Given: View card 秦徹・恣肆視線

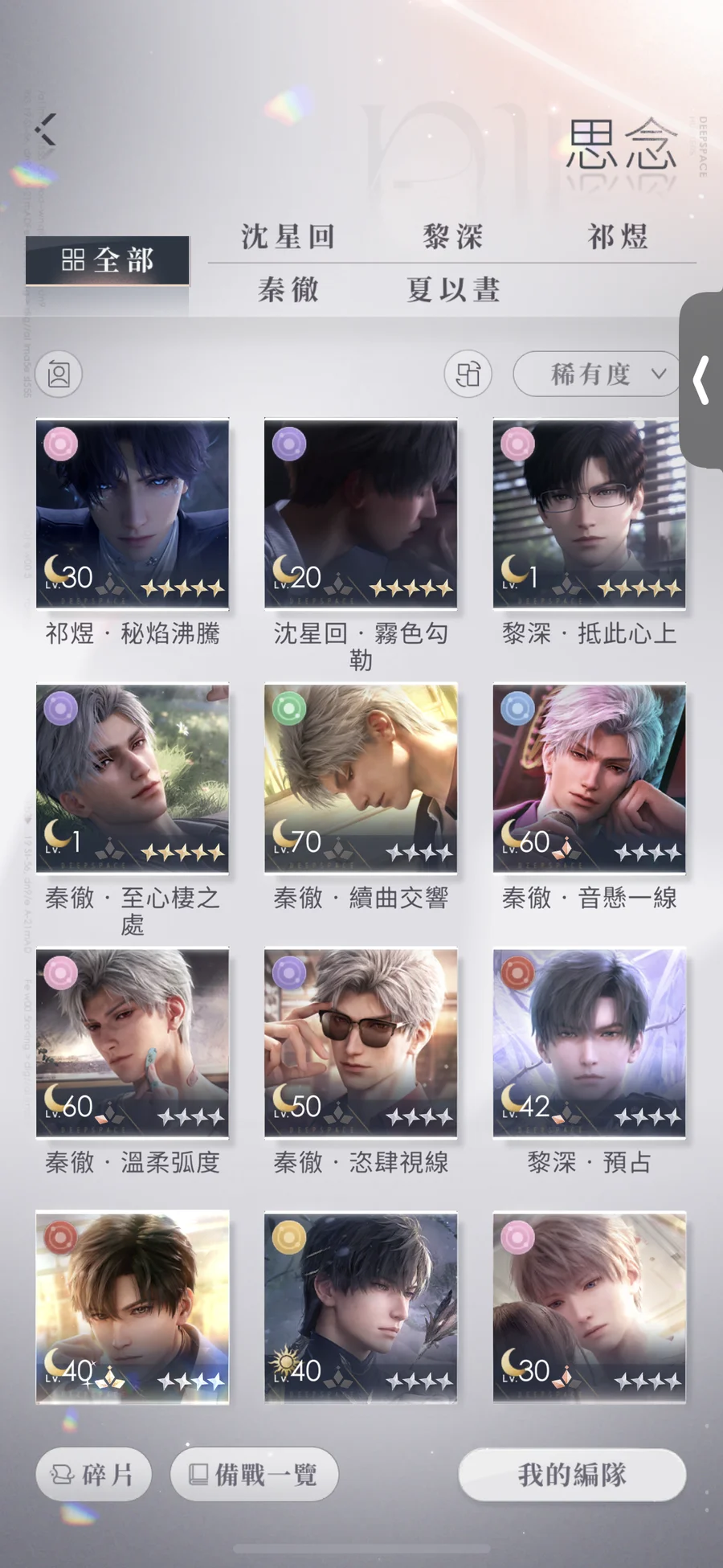Looking at the screenshot, I should point(361,1042).
